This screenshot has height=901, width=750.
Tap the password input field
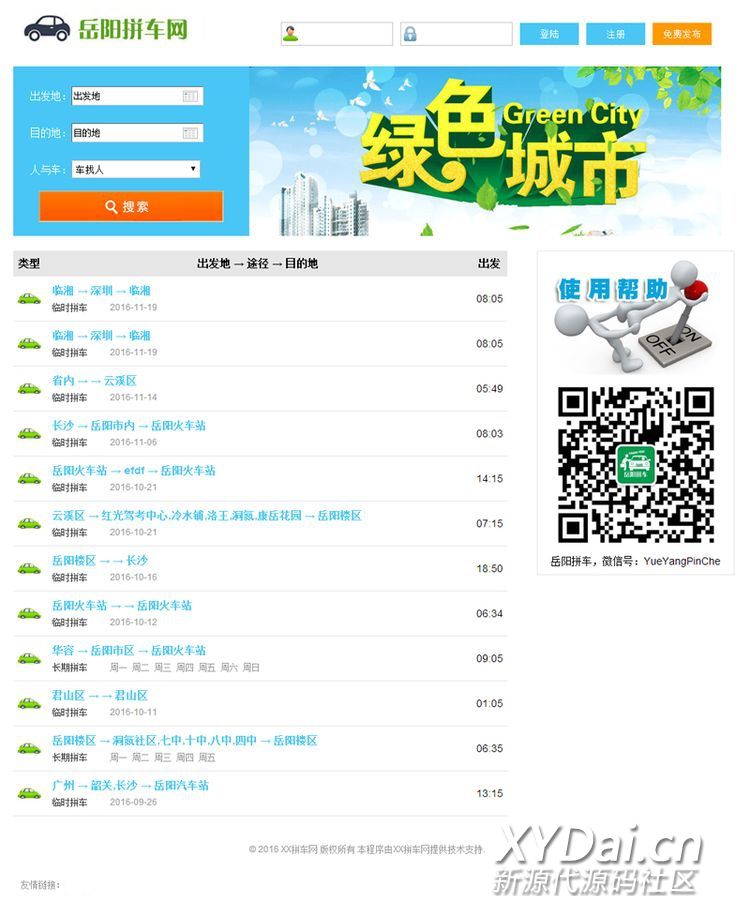(x=464, y=34)
